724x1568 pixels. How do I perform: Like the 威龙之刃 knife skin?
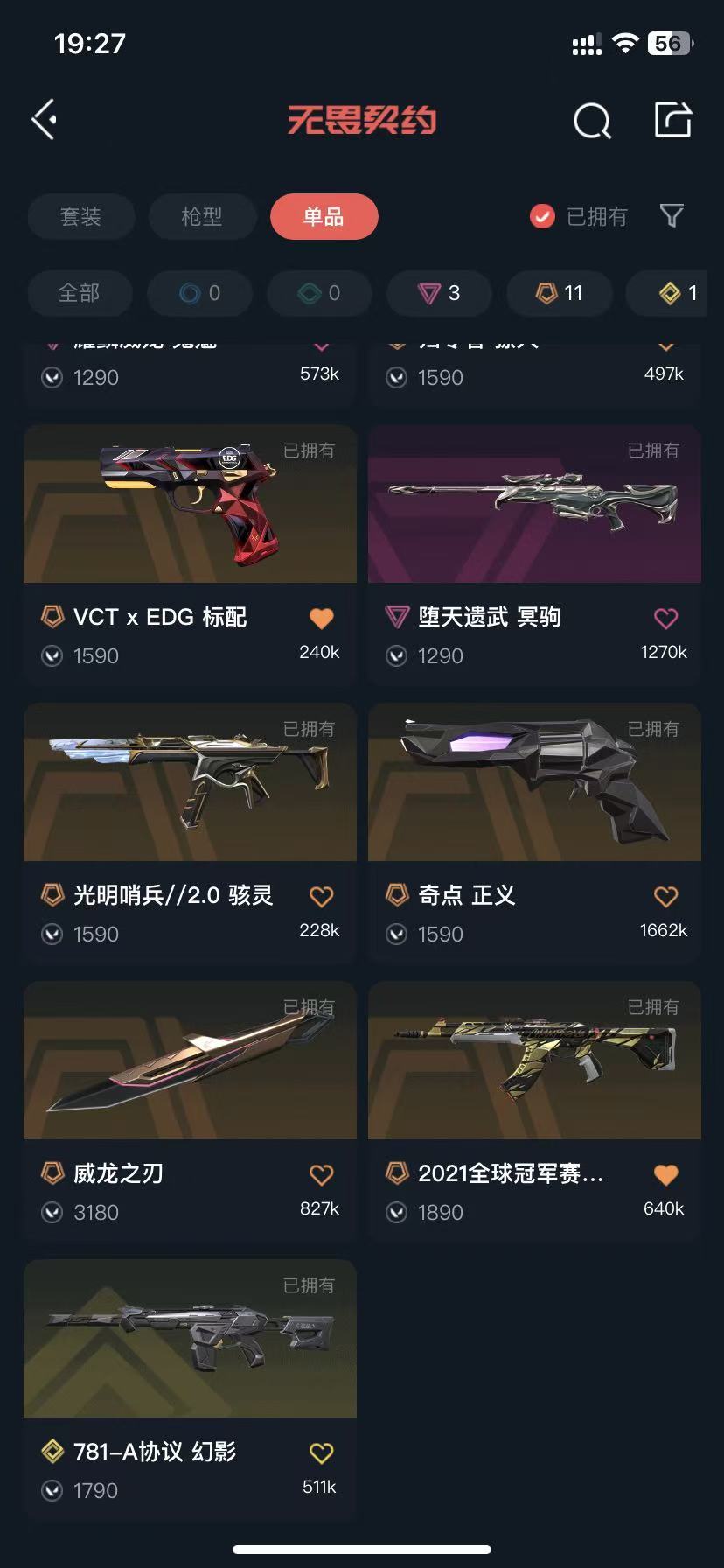point(321,1175)
